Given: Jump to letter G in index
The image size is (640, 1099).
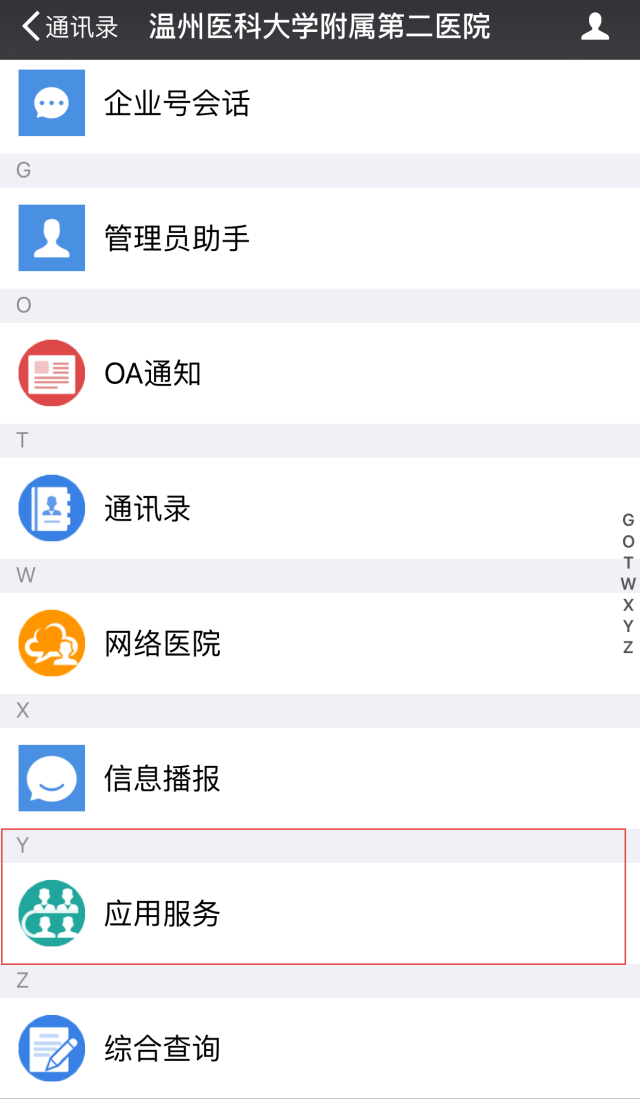Looking at the screenshot, I should click(628, 520).
